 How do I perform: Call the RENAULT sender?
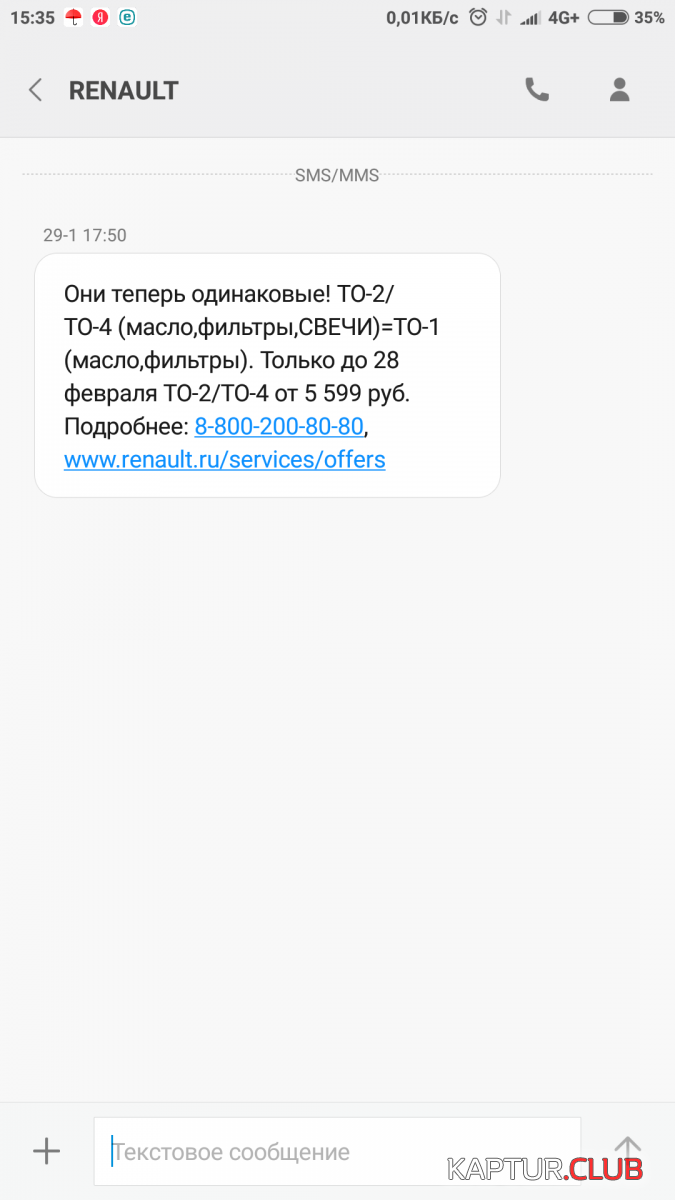[x=537, y=91]
